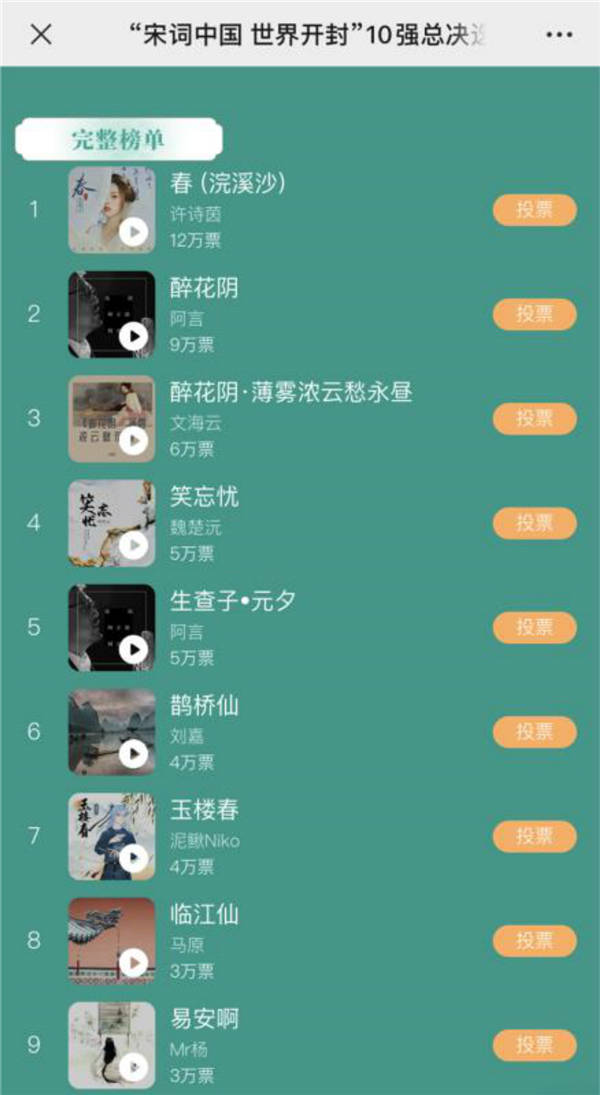Screen dimensions: 600x1095
Task: Play the song 临江仙
Action: (x=133, y=963)
